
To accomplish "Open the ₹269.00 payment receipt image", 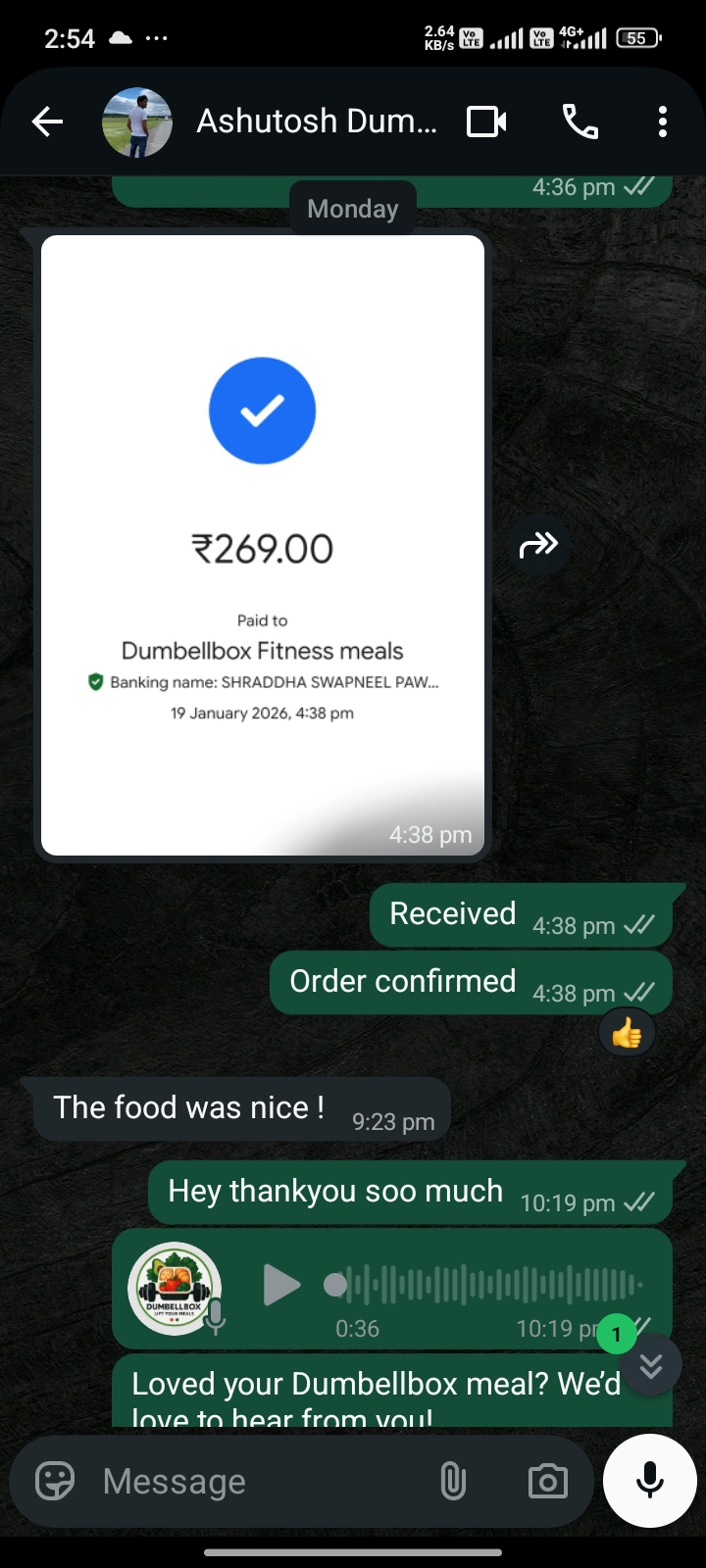I will [263, 545].
